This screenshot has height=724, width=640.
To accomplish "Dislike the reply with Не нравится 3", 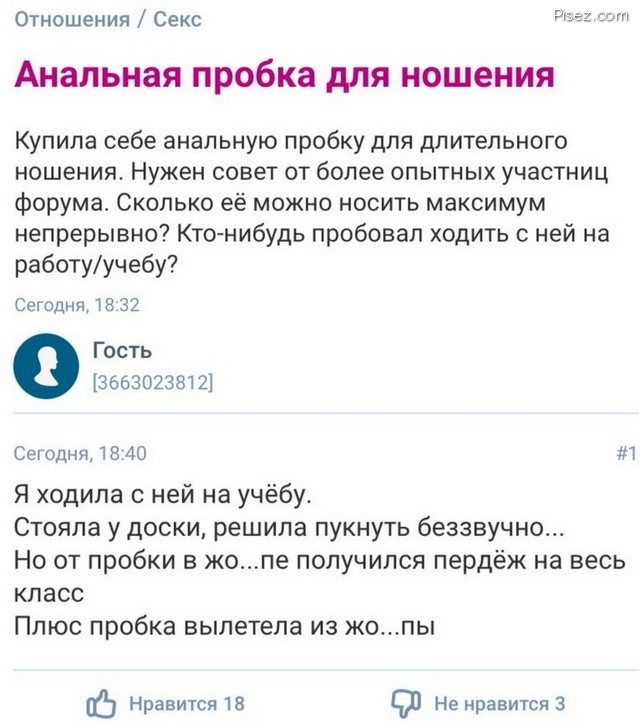I will (x=477, y=702).
